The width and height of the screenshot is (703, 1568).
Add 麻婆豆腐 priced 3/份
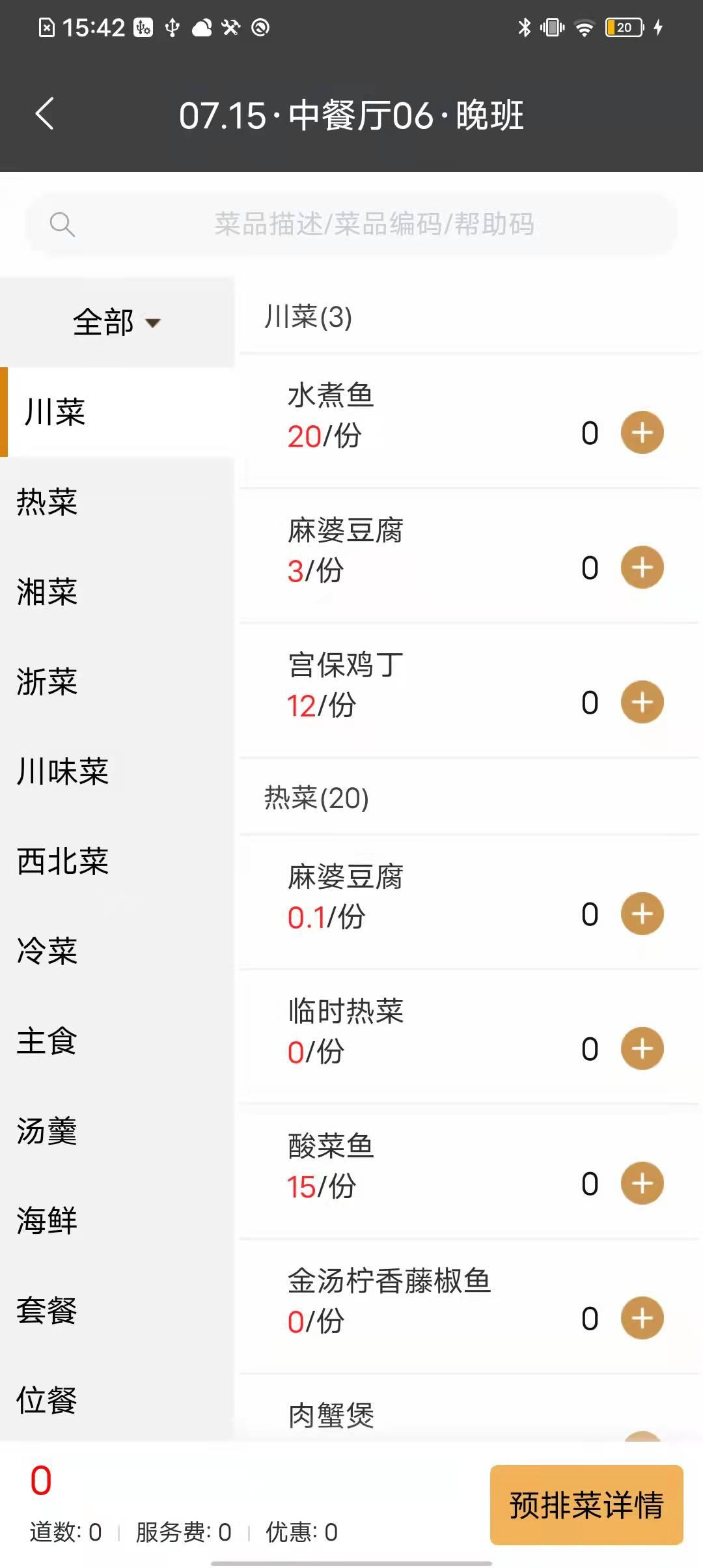pos(642,567)
